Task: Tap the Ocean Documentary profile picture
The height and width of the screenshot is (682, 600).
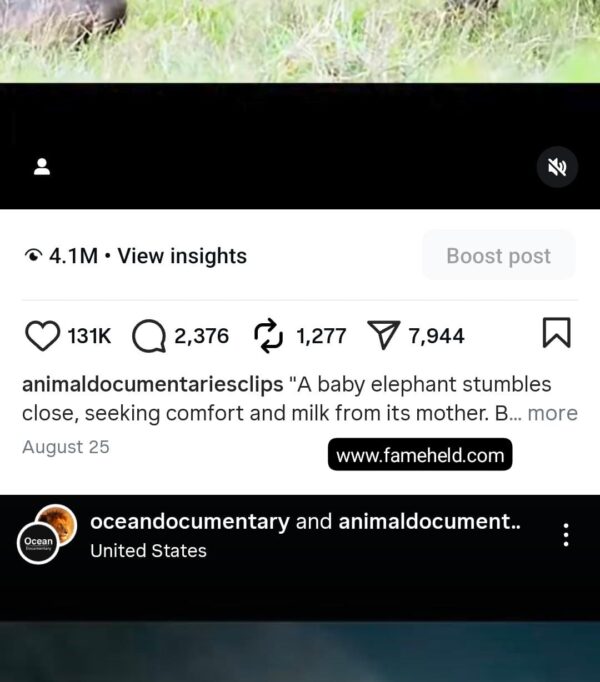Action: [40, 540]
